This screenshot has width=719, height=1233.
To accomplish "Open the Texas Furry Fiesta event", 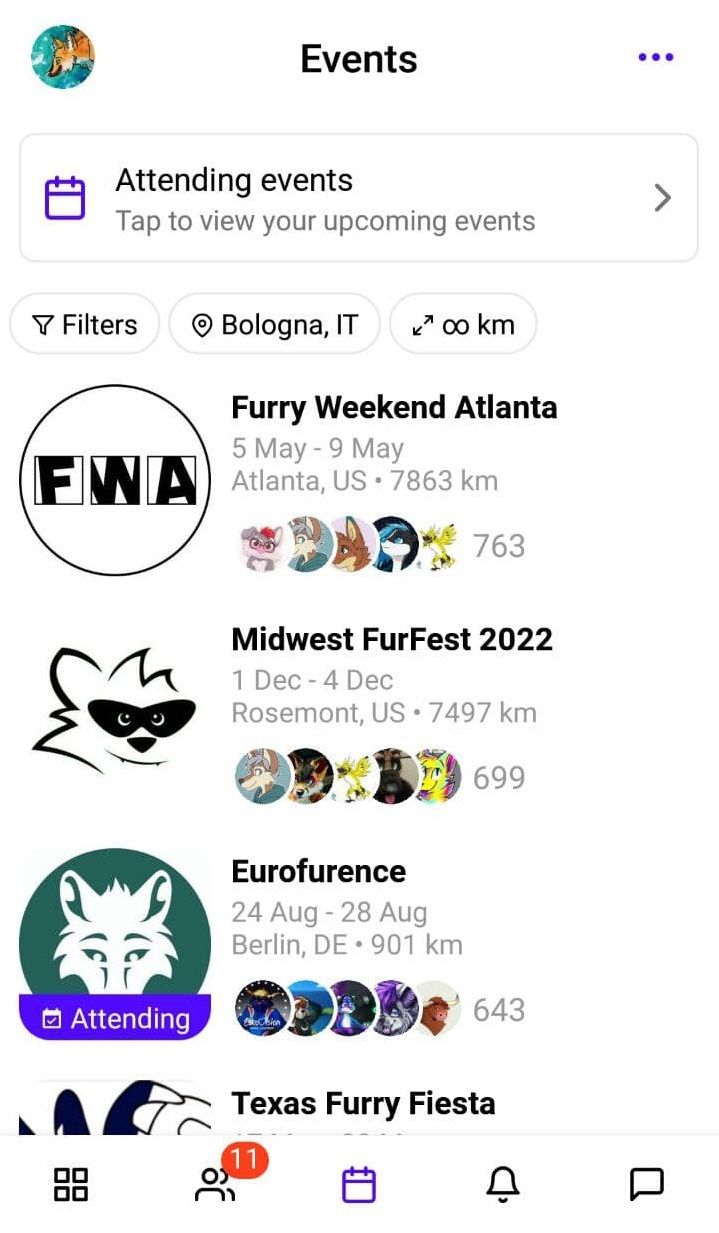I will tap(363, 1103).
